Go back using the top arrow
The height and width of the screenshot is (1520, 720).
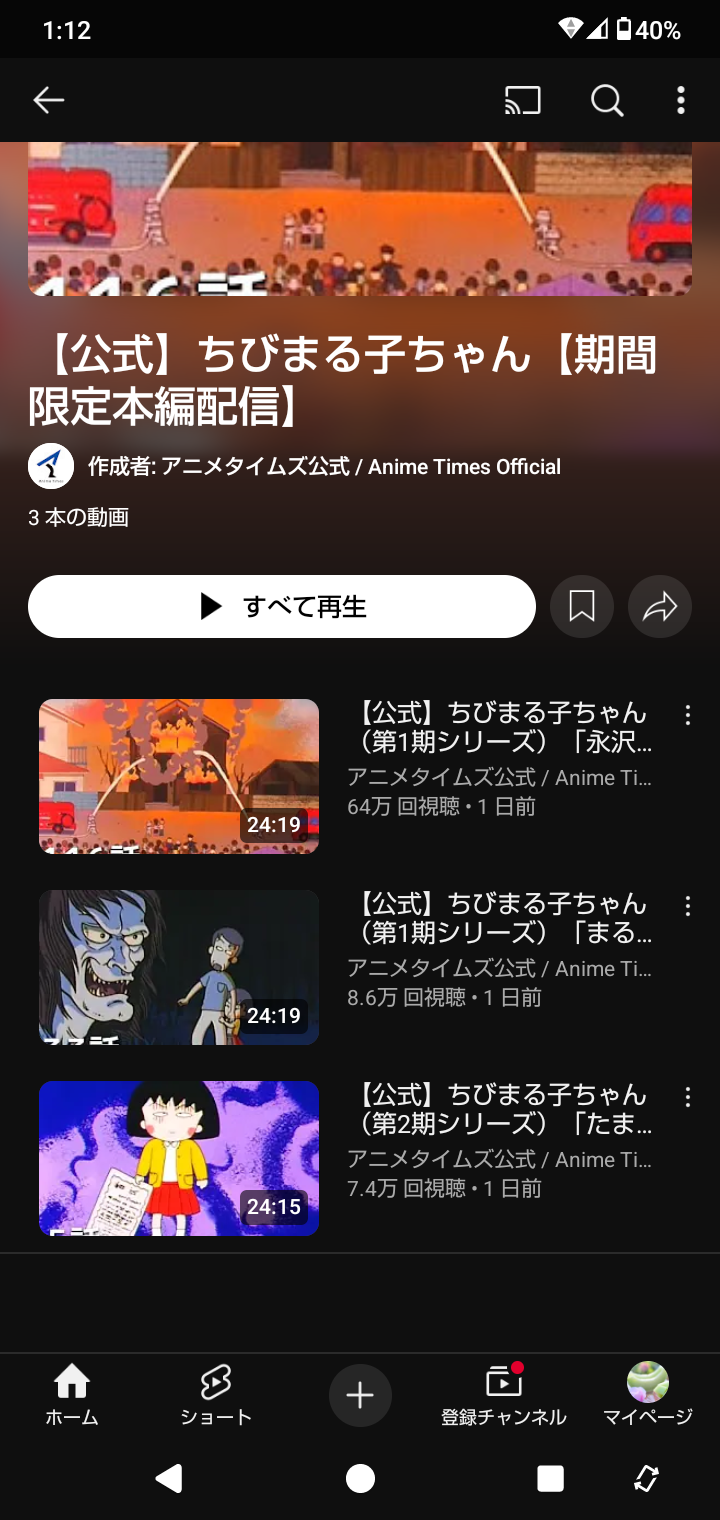point(48,100)
